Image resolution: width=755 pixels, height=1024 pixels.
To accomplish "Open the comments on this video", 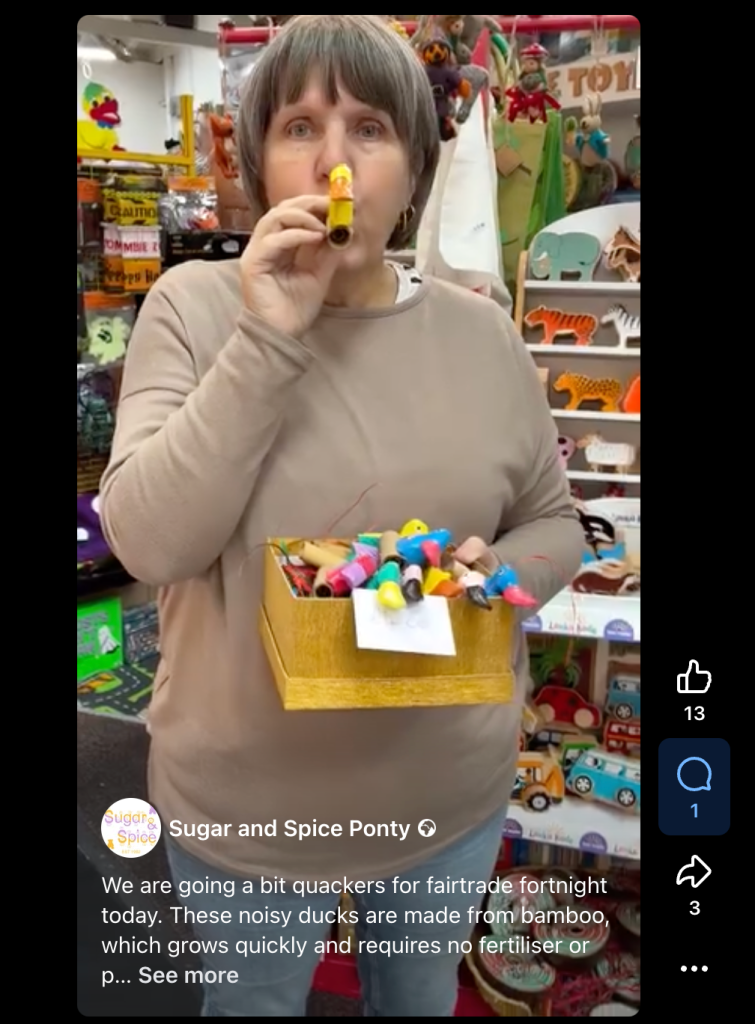I will [694, 775].
